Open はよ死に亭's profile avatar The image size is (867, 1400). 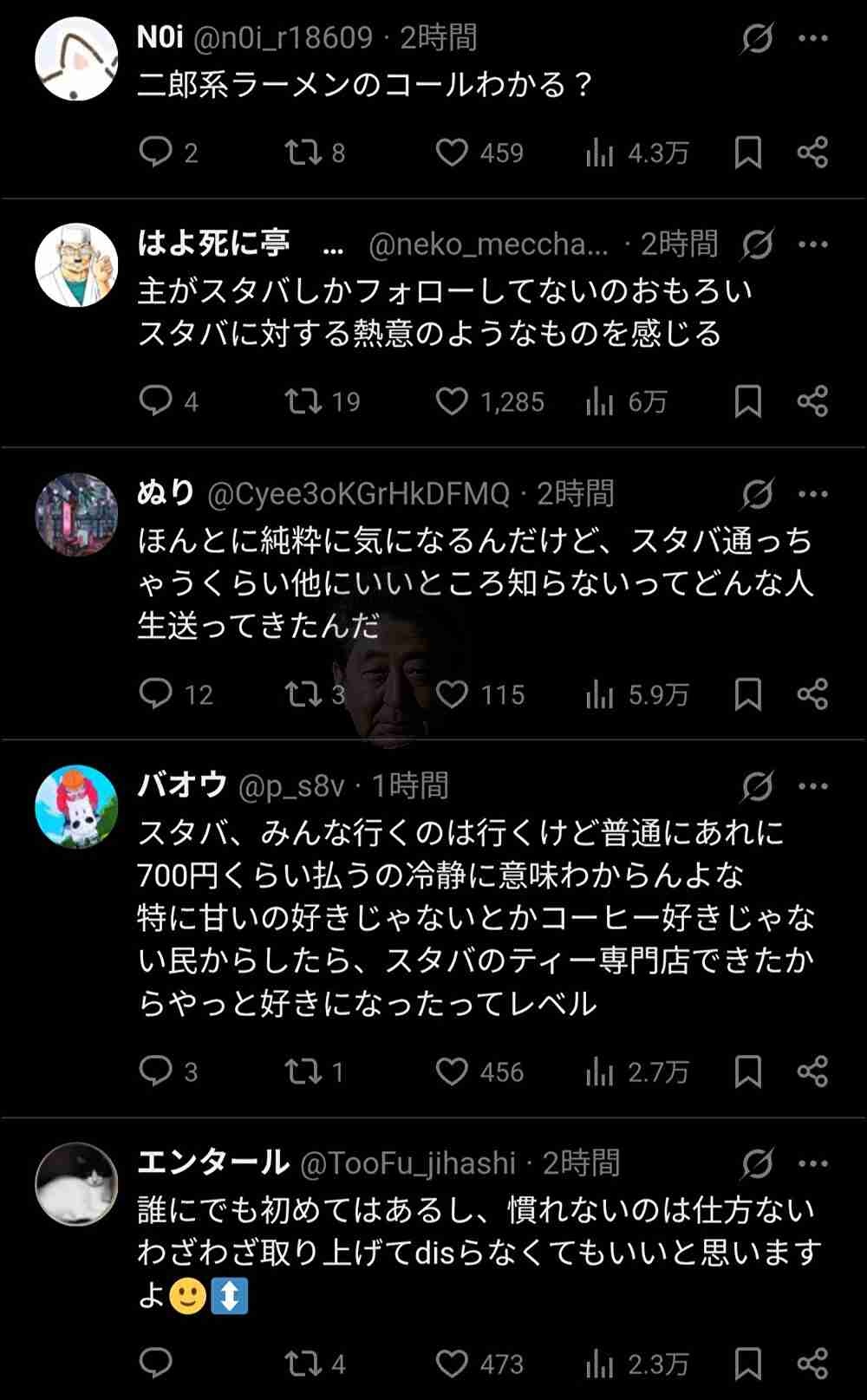pos(76,265)
